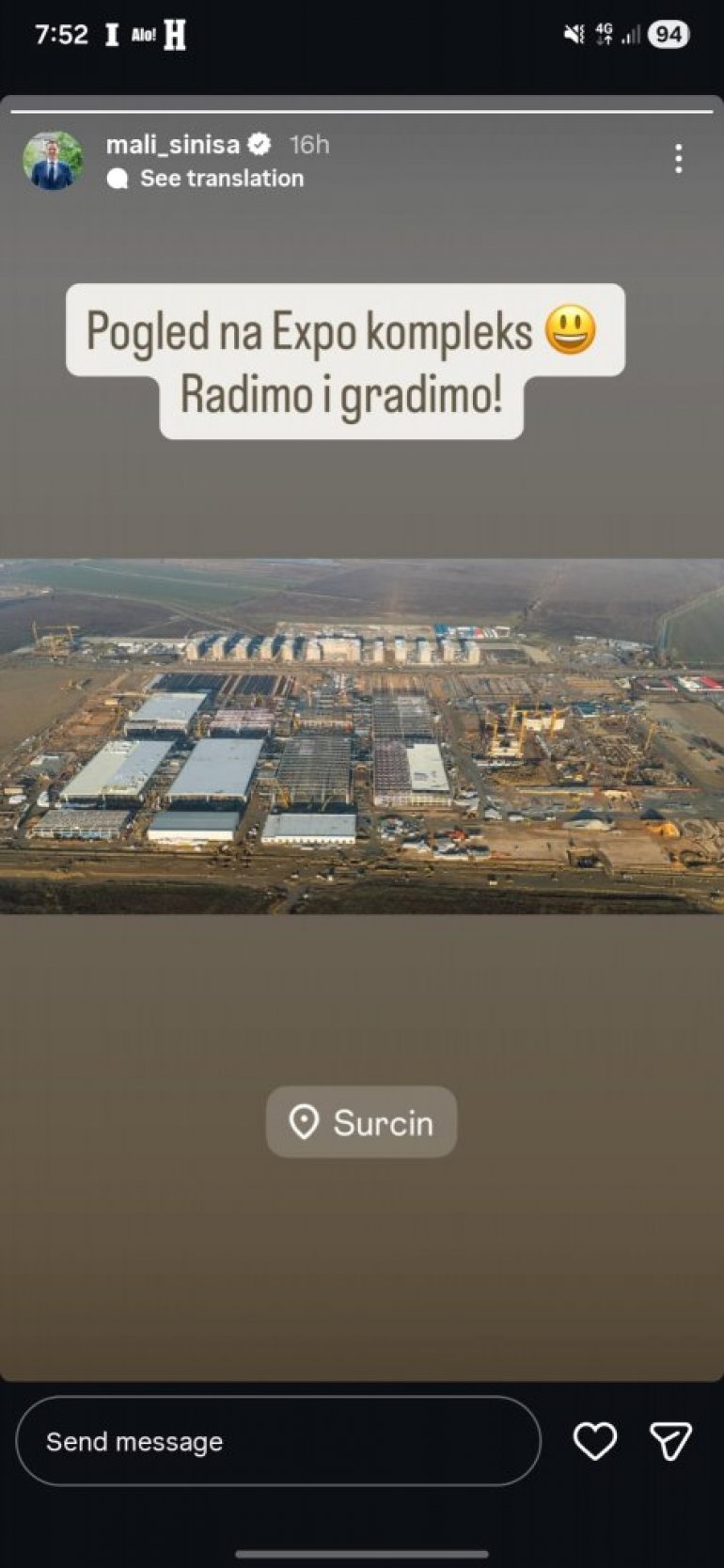Open the mali_sinisa username link
The height and width of the screenshot is (1568, 724).
(x=173, y=145)
